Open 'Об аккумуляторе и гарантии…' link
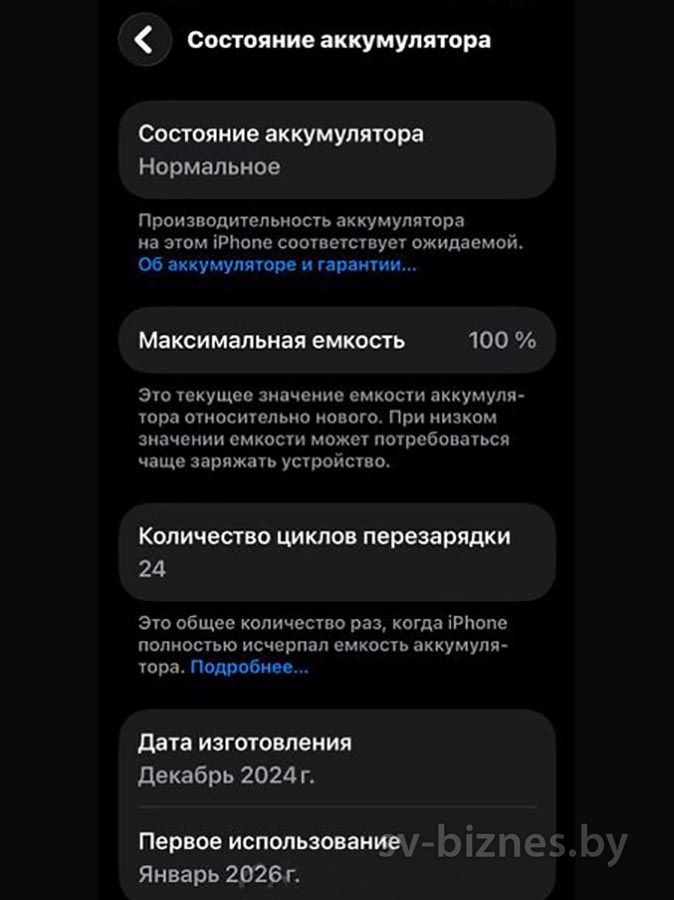 [x=277, y=265]
